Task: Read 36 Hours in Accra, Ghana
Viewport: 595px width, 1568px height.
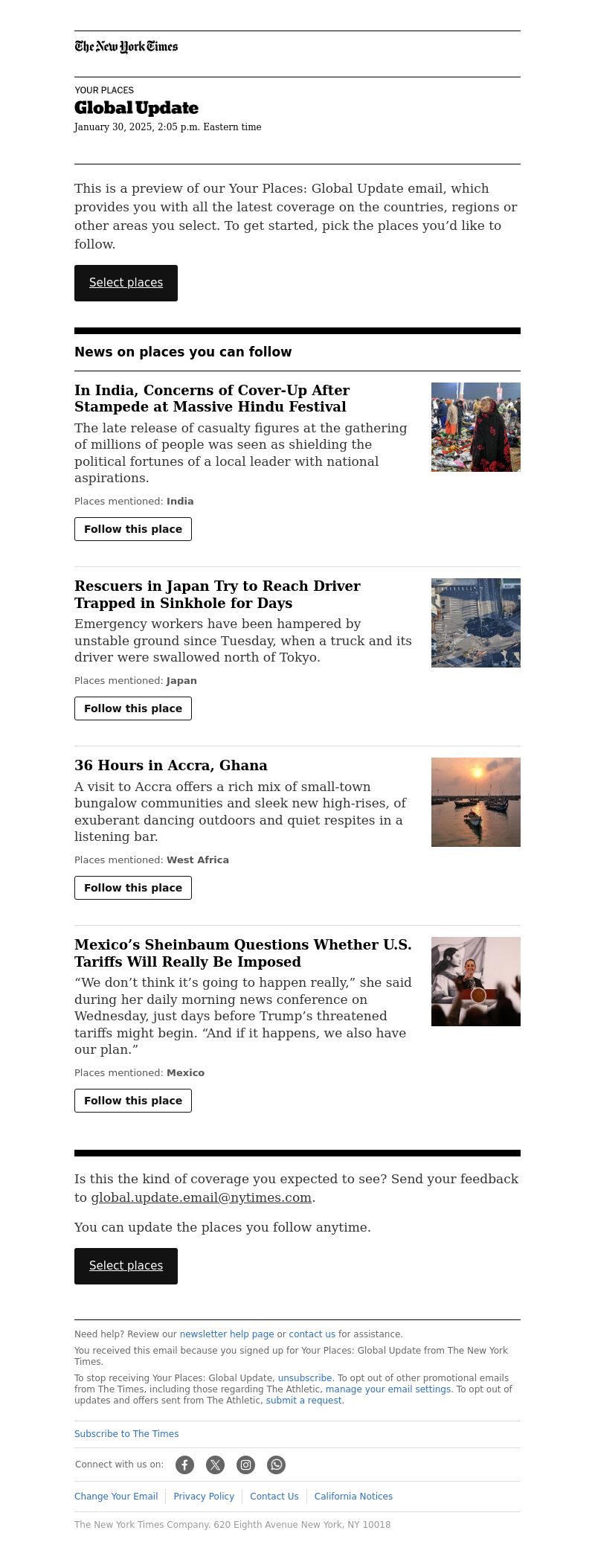Action: pyautogui.click(x=171, y=765)
